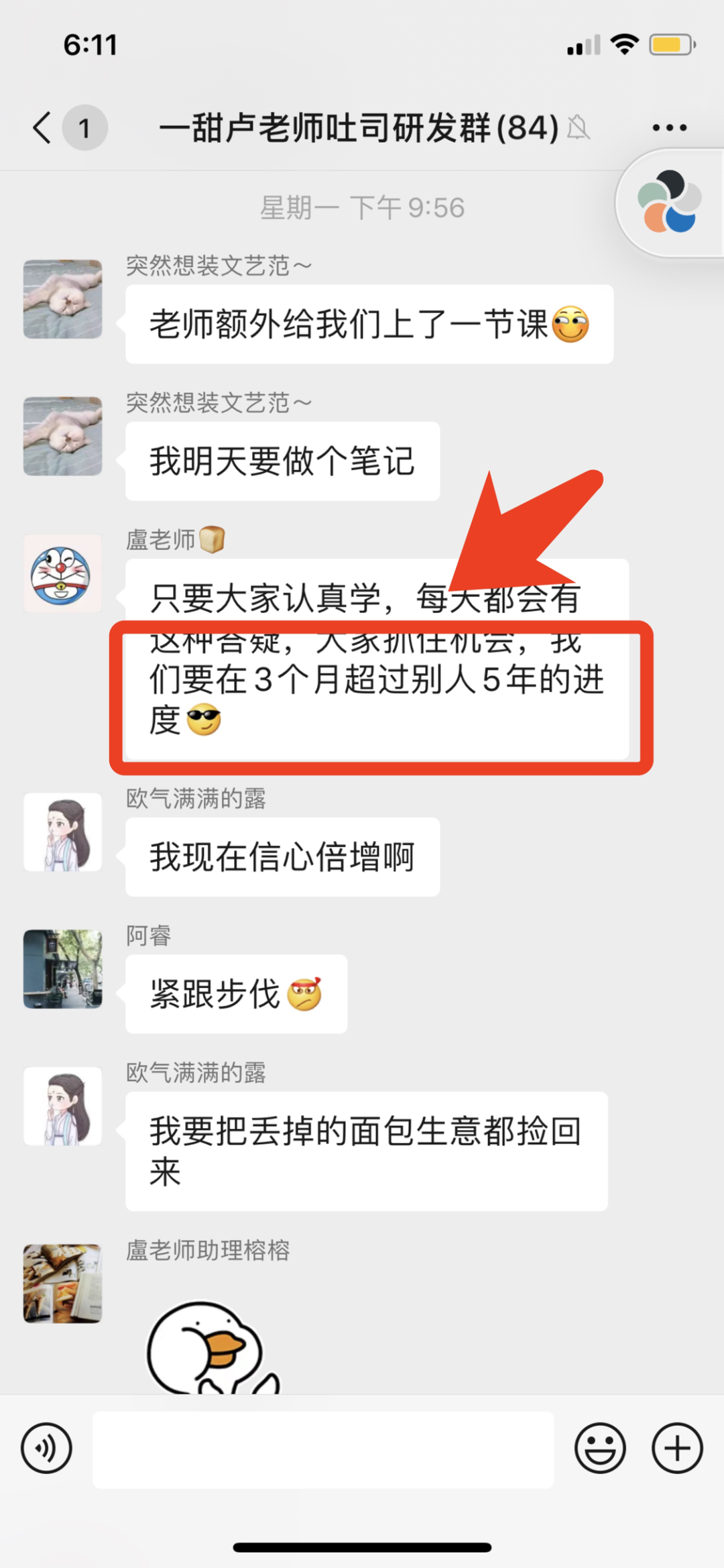Open the floating colorful pinwheel widget

click(x=669, y=202)
